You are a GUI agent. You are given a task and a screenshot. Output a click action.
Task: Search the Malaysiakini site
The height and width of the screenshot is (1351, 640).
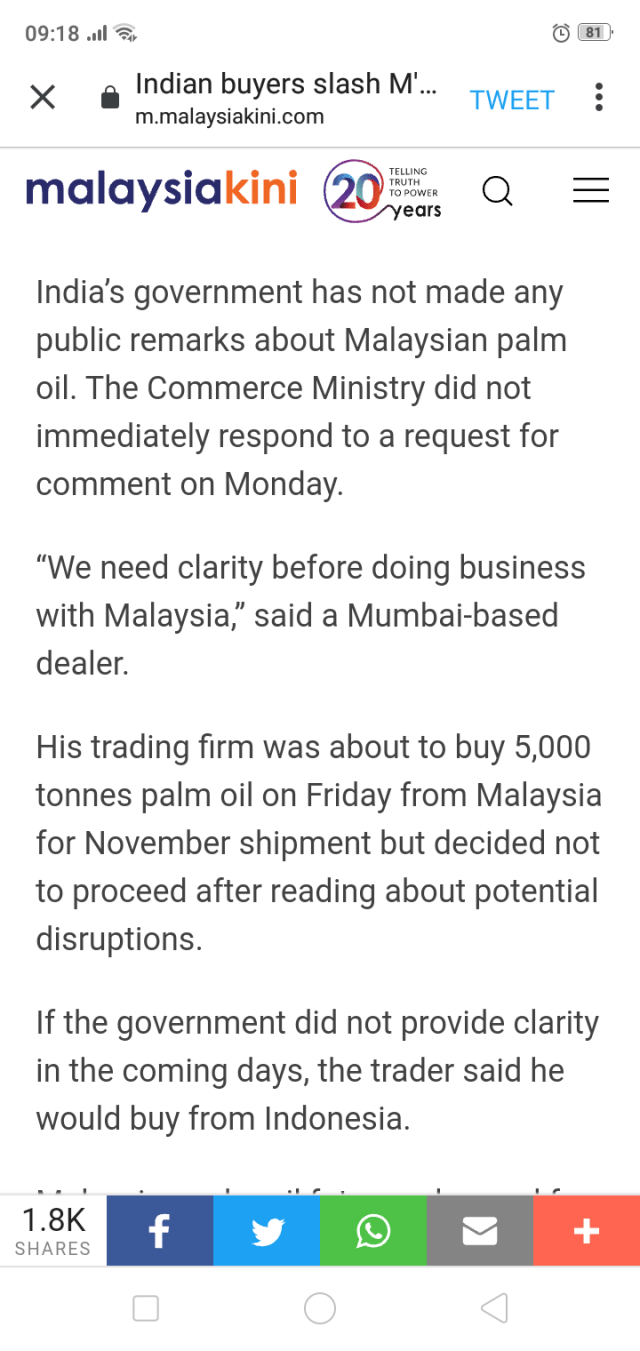497,190
